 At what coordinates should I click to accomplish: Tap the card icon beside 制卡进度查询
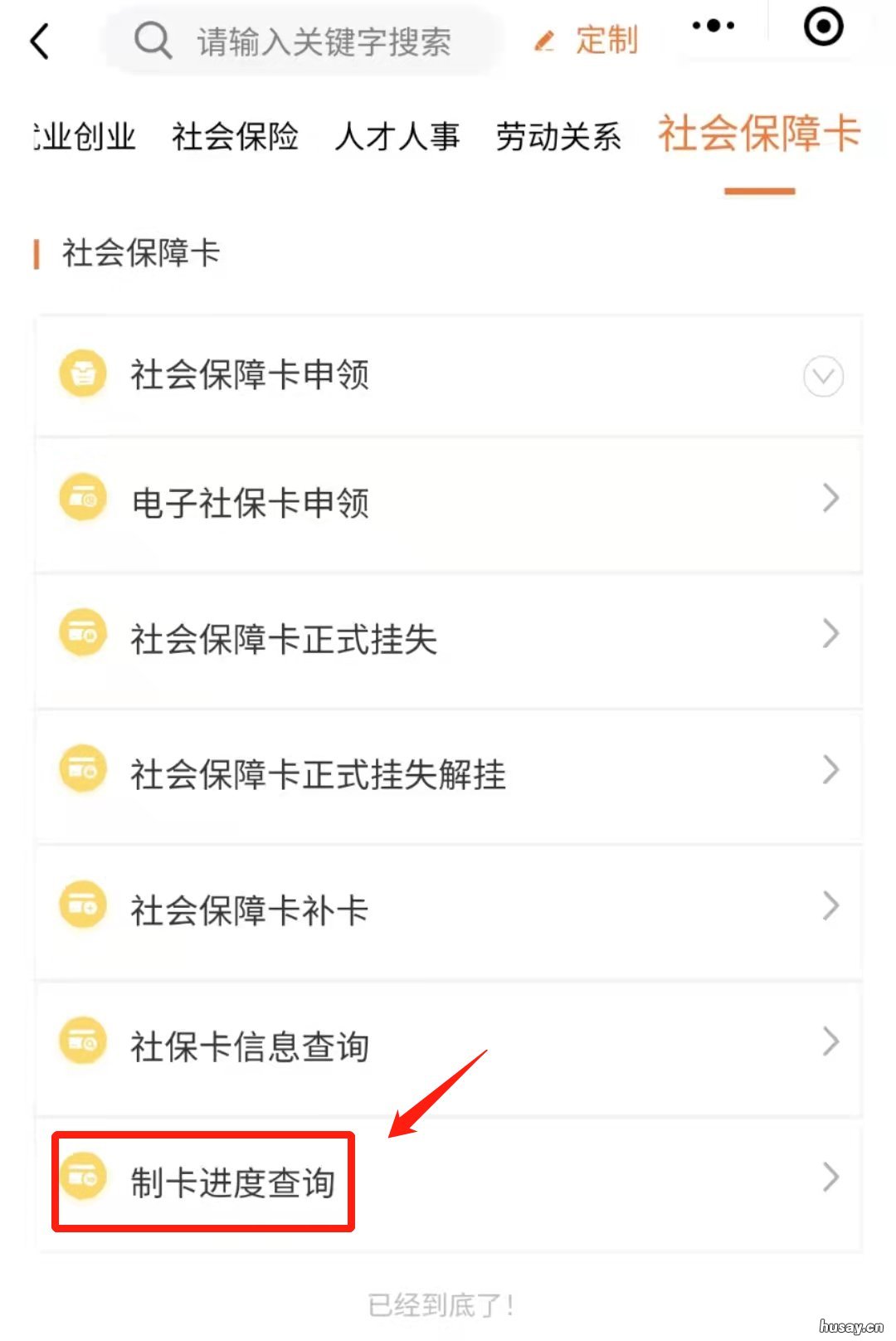coord(82,1177)
